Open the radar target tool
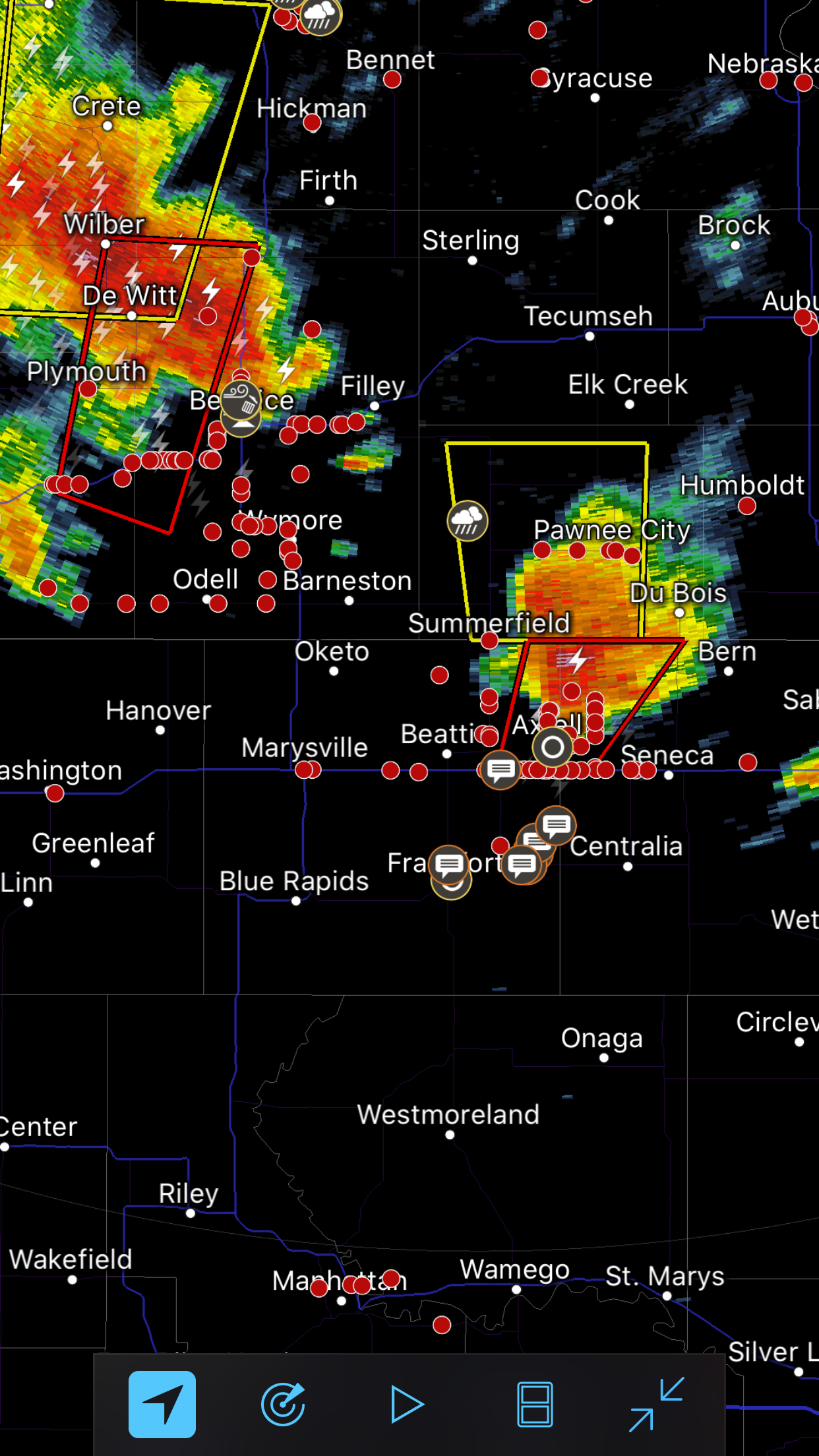The height and width of the screenshot is (1456, 819). coord(284,1404)
